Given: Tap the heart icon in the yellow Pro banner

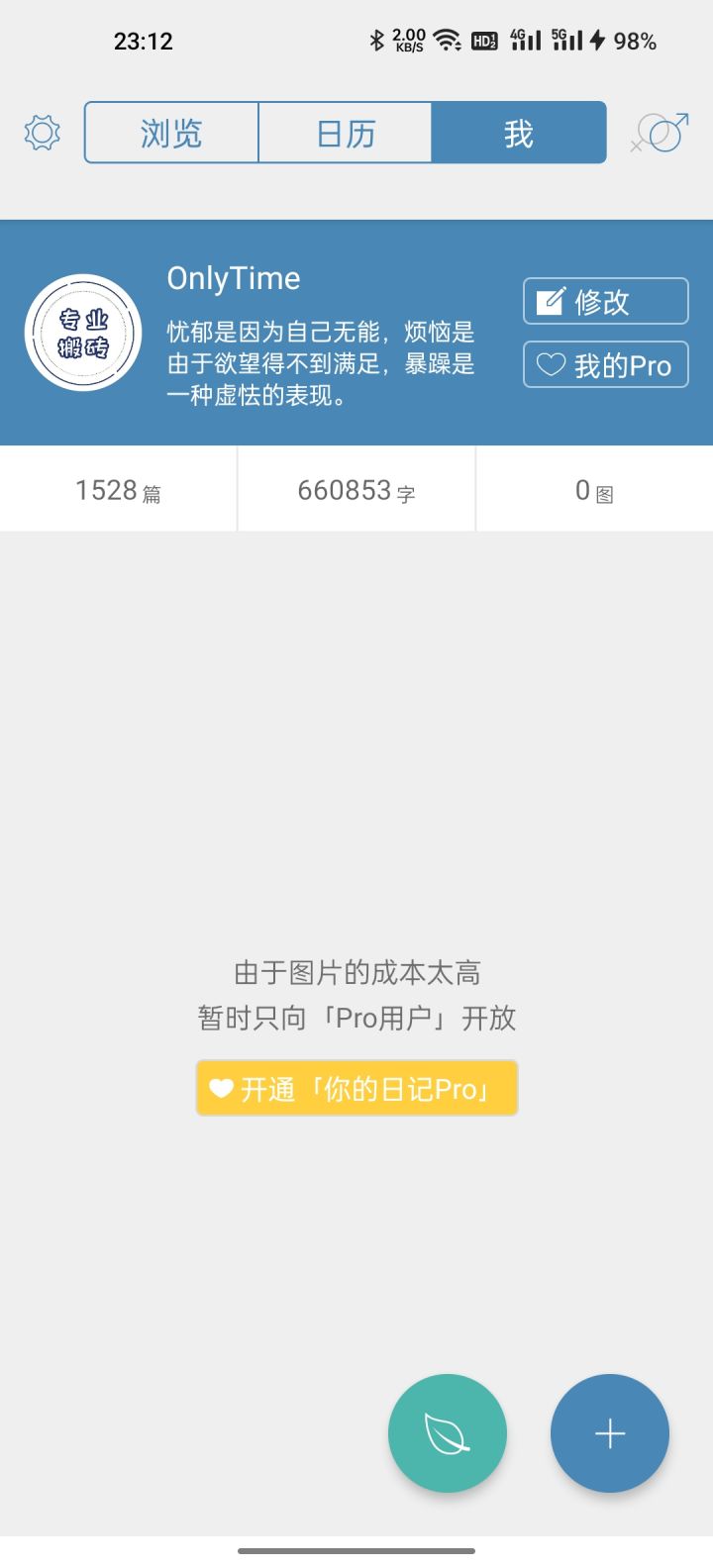Looking at the screenshot, I should [220, 1087].
